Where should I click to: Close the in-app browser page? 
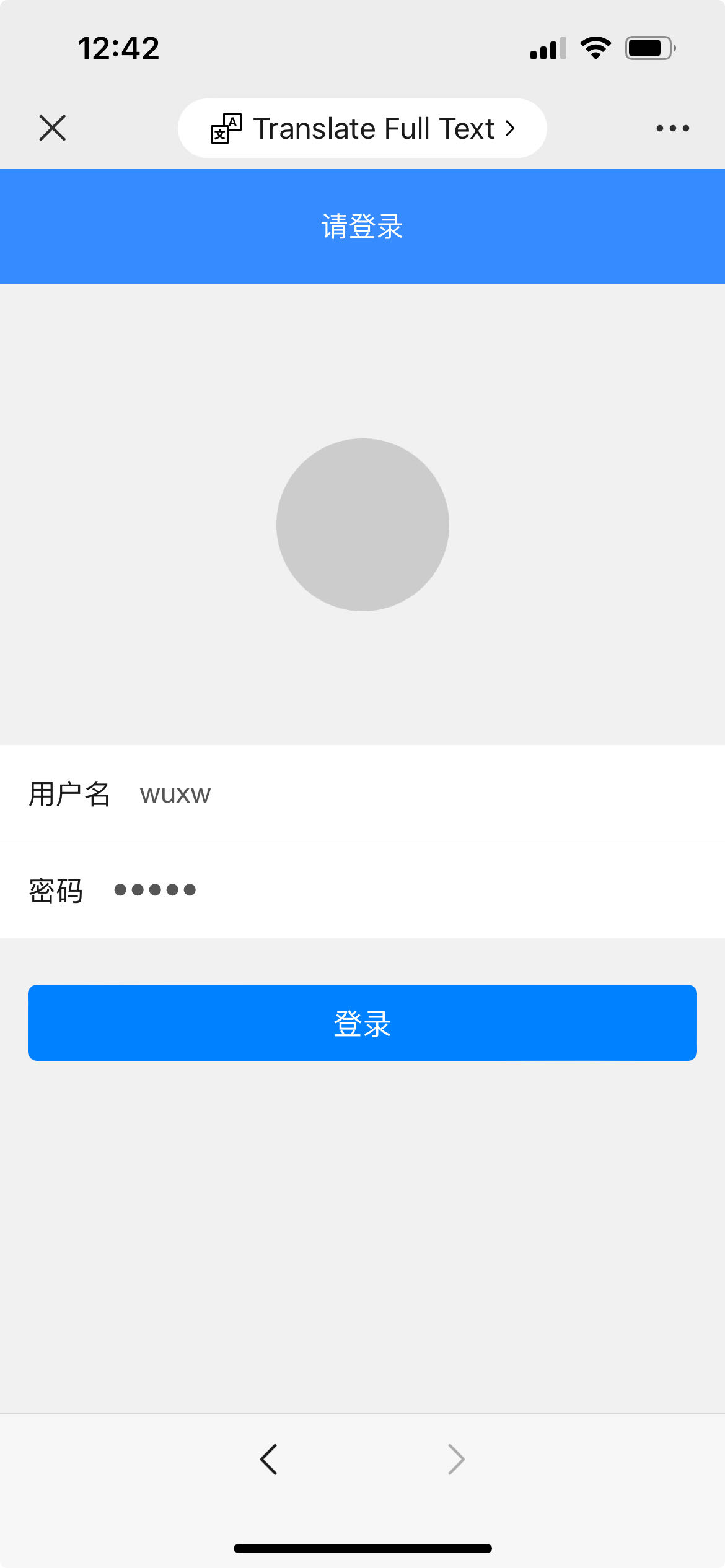coord(52,128)
